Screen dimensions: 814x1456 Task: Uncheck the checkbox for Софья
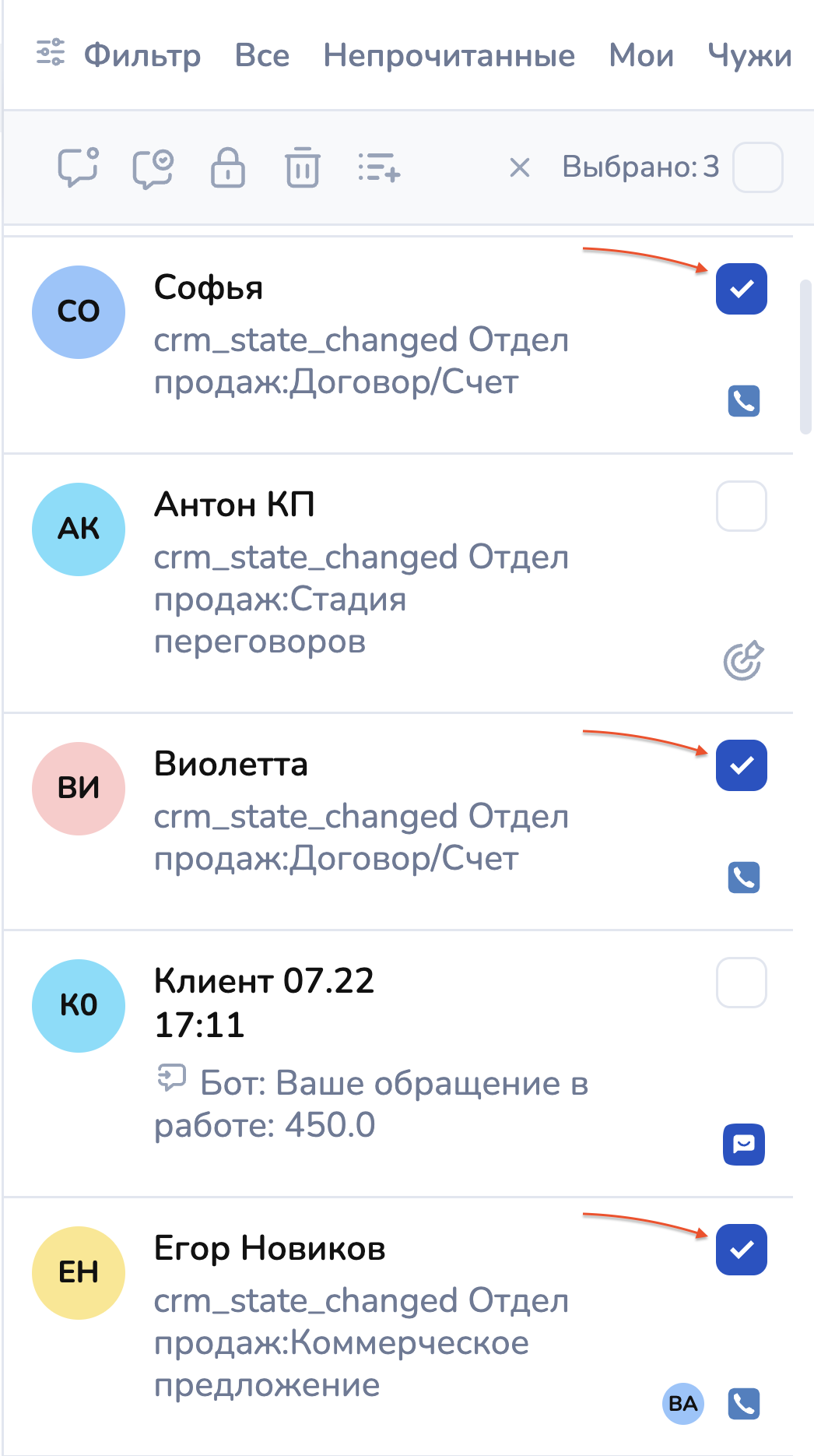(741, 289)
